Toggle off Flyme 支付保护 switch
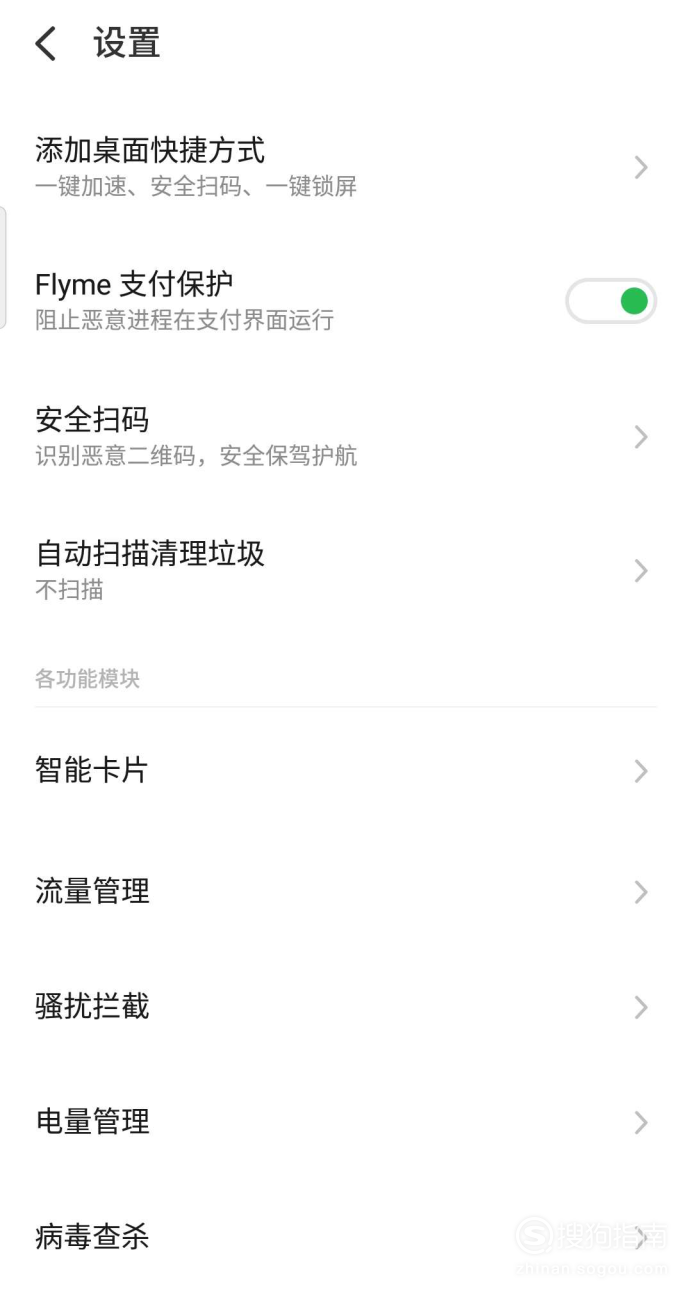This screenshot has height=1303, width=692. pyautogui.click(x=611, y=301)
